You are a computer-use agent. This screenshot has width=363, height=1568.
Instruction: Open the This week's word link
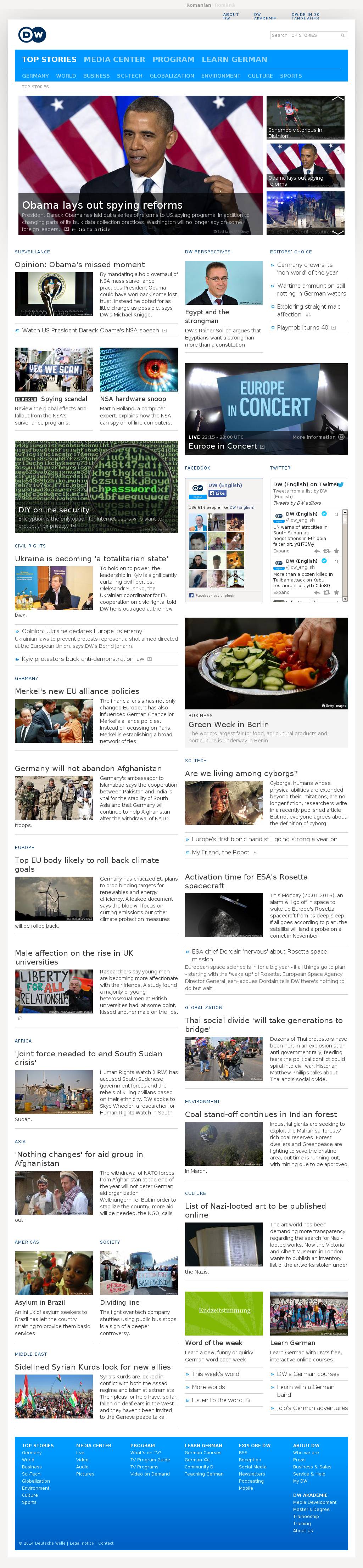pos(215,1374)
